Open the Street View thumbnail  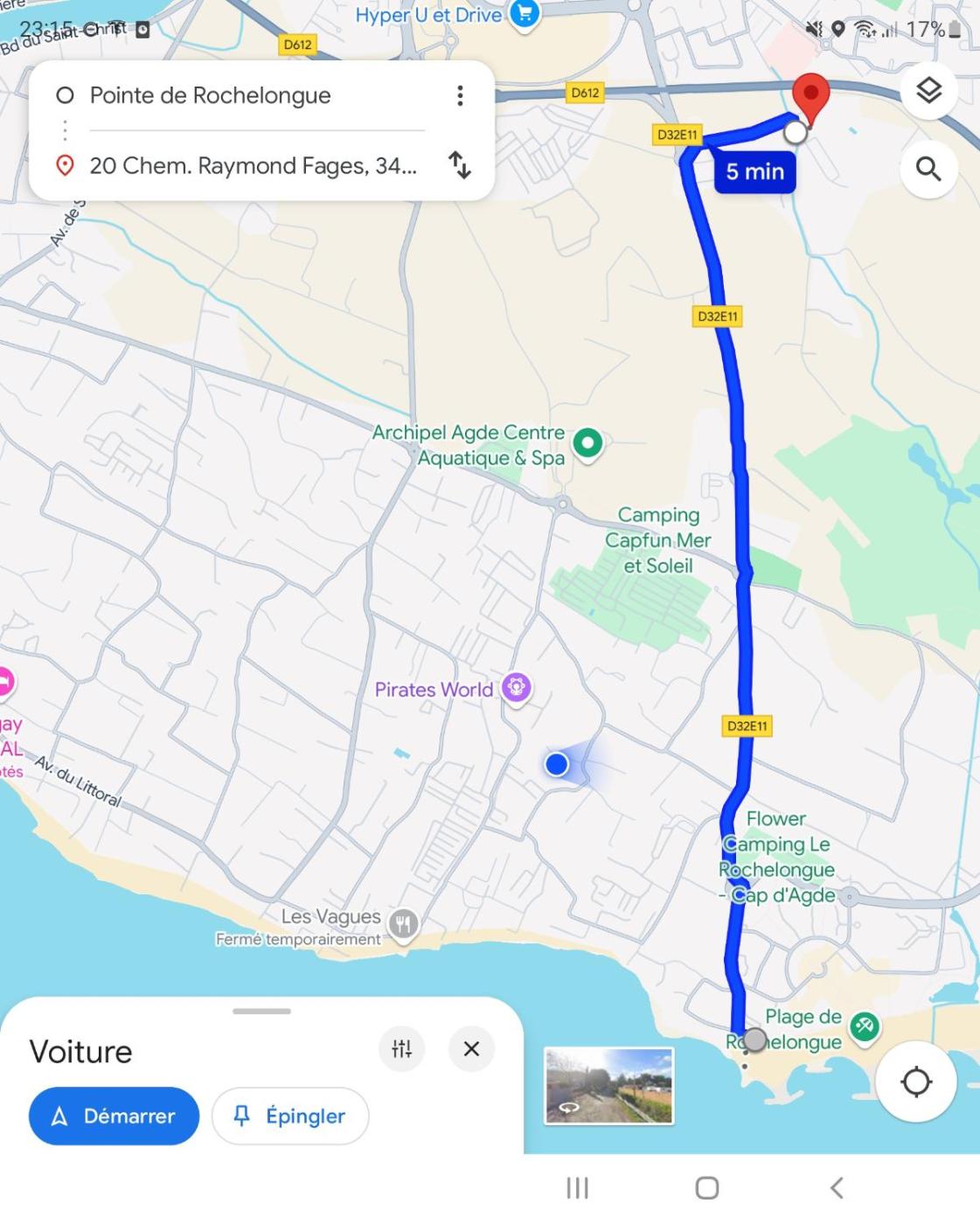pyautogui.click(x=608, y=1086)
